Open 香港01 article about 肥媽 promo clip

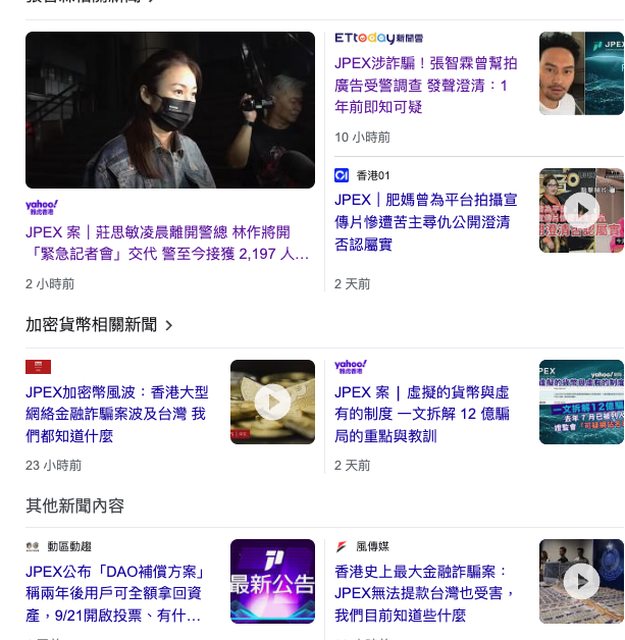425,221
